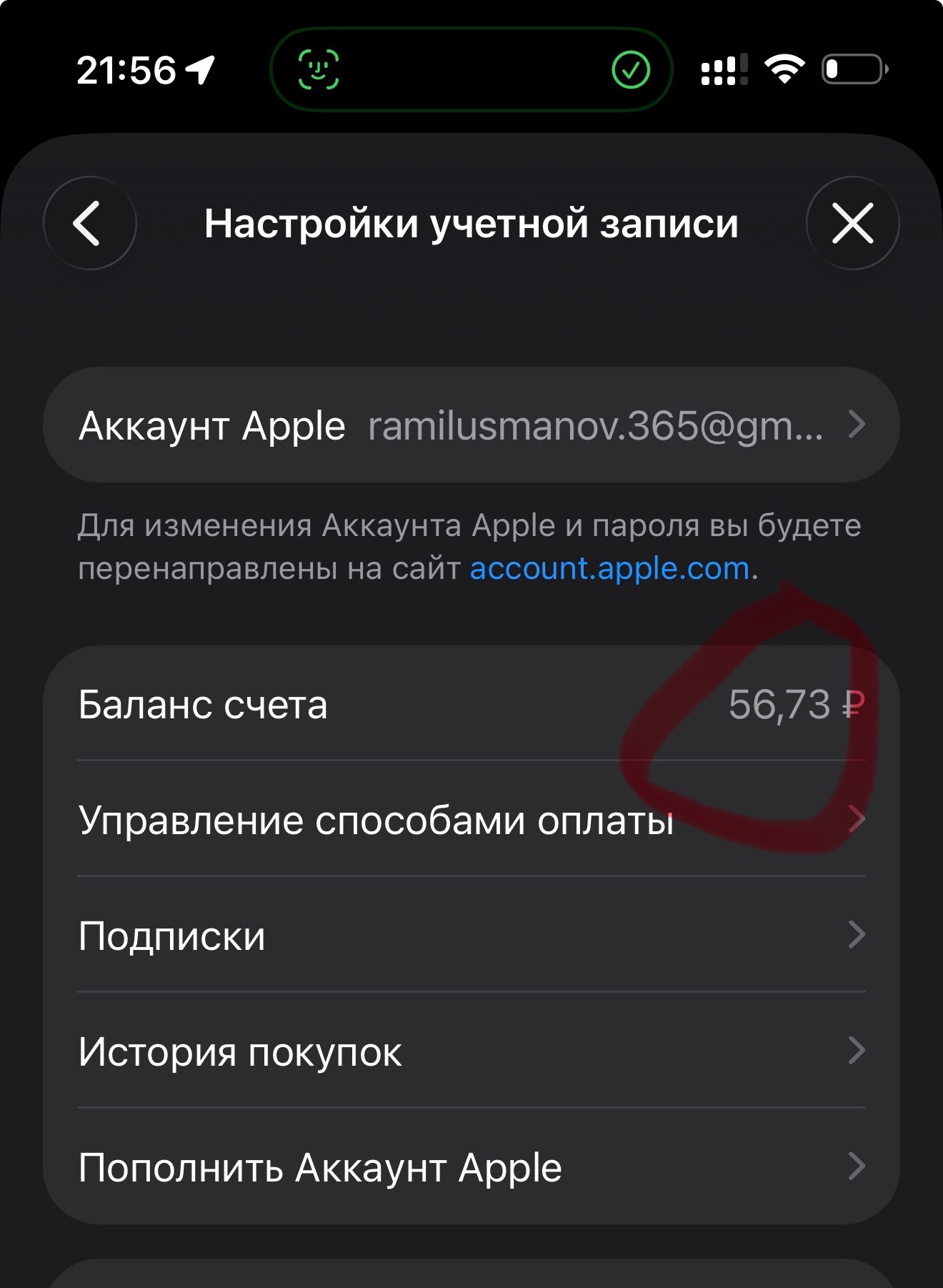The height and width of the screenshot is (1288, 943).
Task: Open Подписки
Action: point(471,936)
